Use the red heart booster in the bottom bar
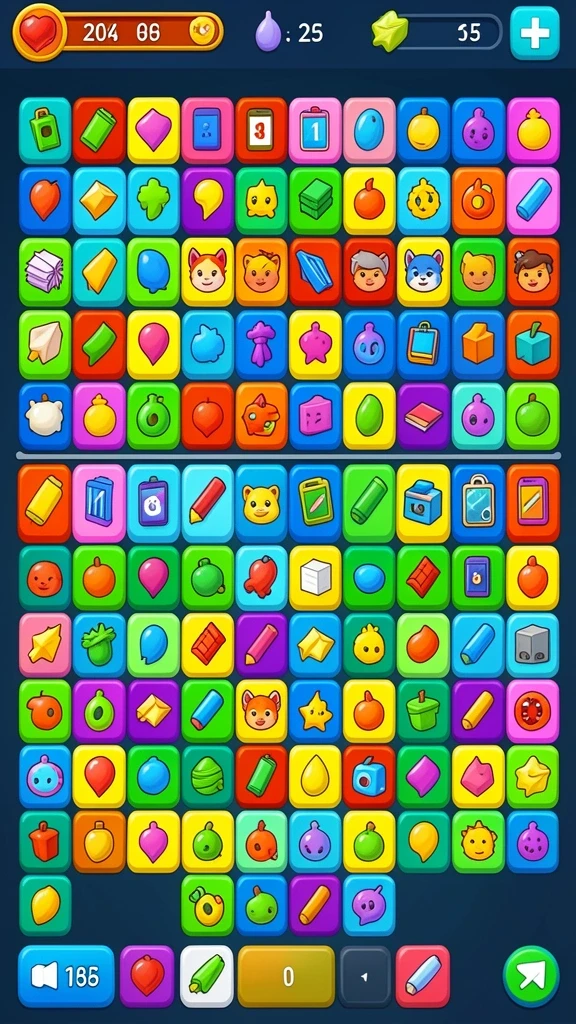Screen dimensions: 576x1024 pos(147,977)
